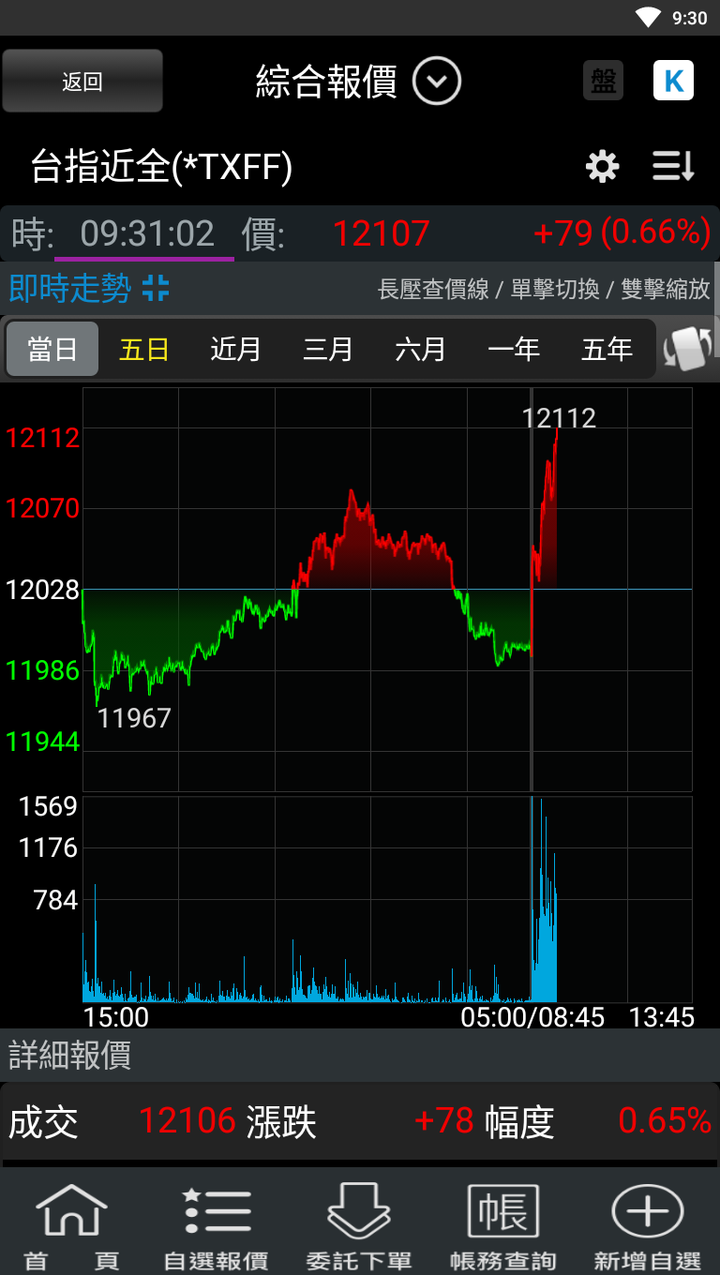Collapse the 即時走勢 chart view
720x1275 pixels.
tap(156, 289)
